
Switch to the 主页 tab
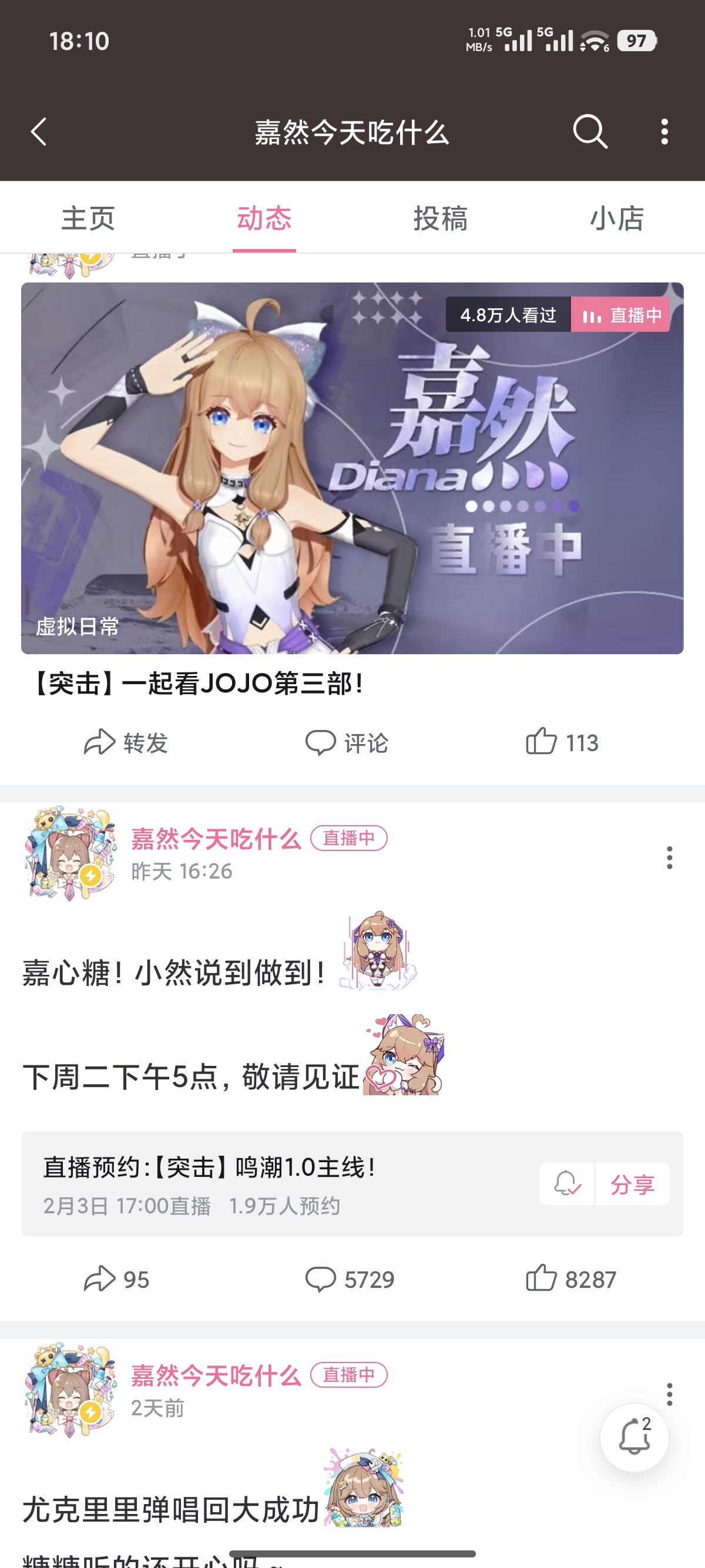pos(88,218)
